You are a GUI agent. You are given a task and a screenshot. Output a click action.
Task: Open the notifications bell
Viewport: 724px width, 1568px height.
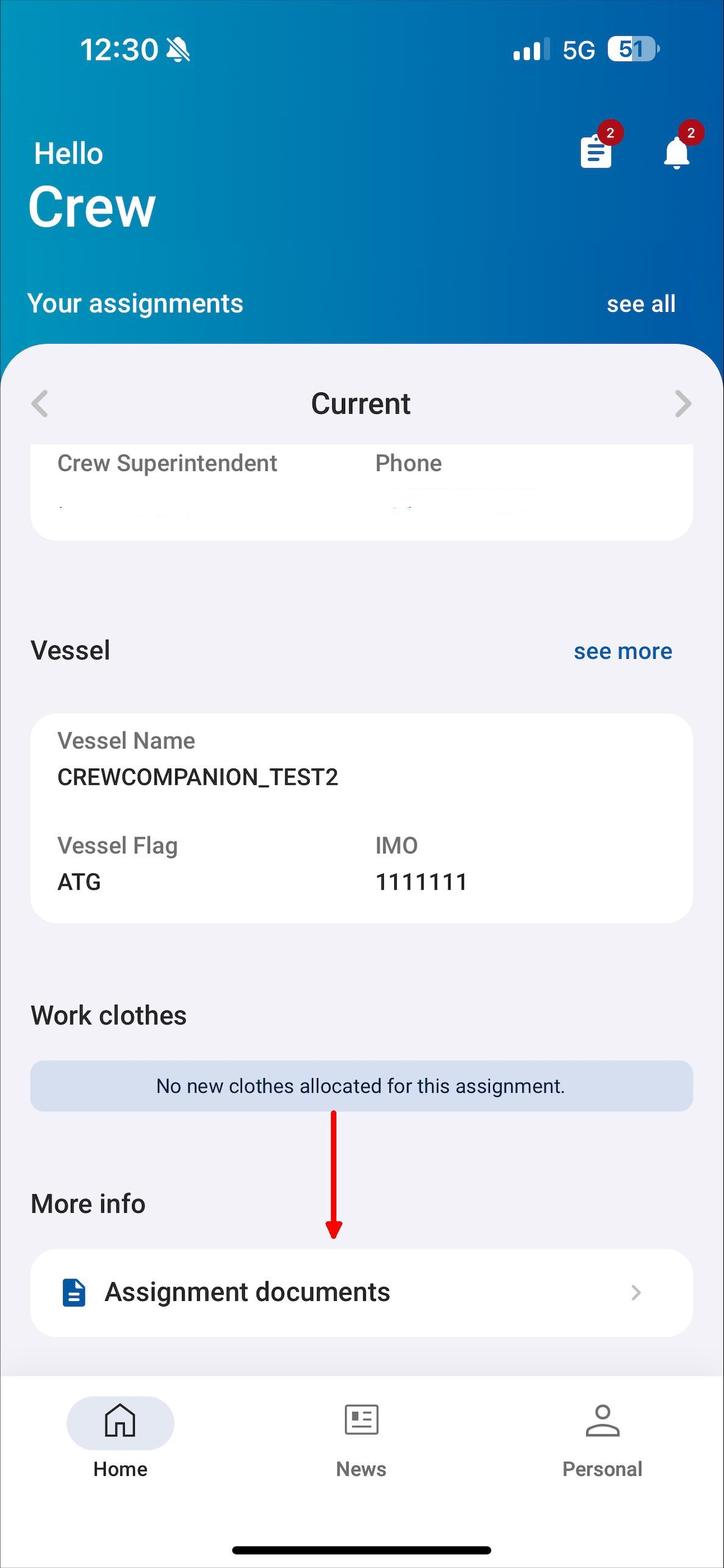676,152
